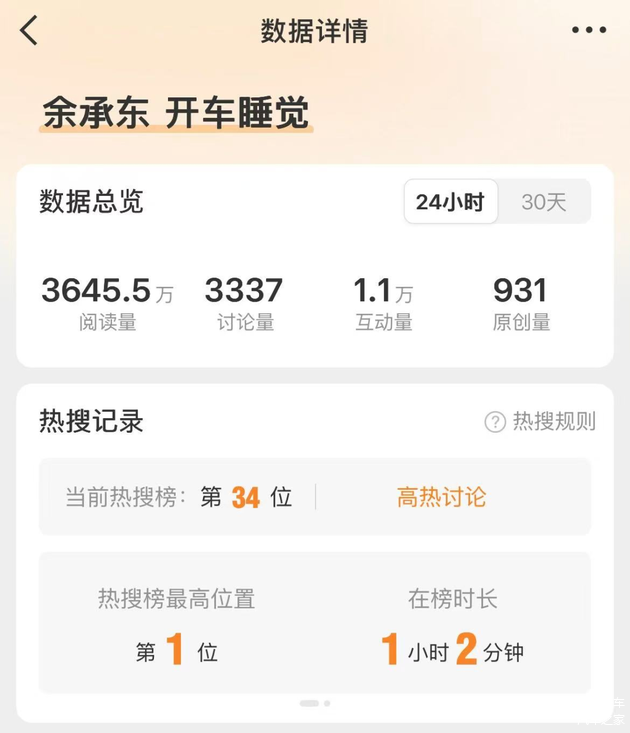Open the three-dot overflow menu
The image size is (630, 733).
coord(588,31)
